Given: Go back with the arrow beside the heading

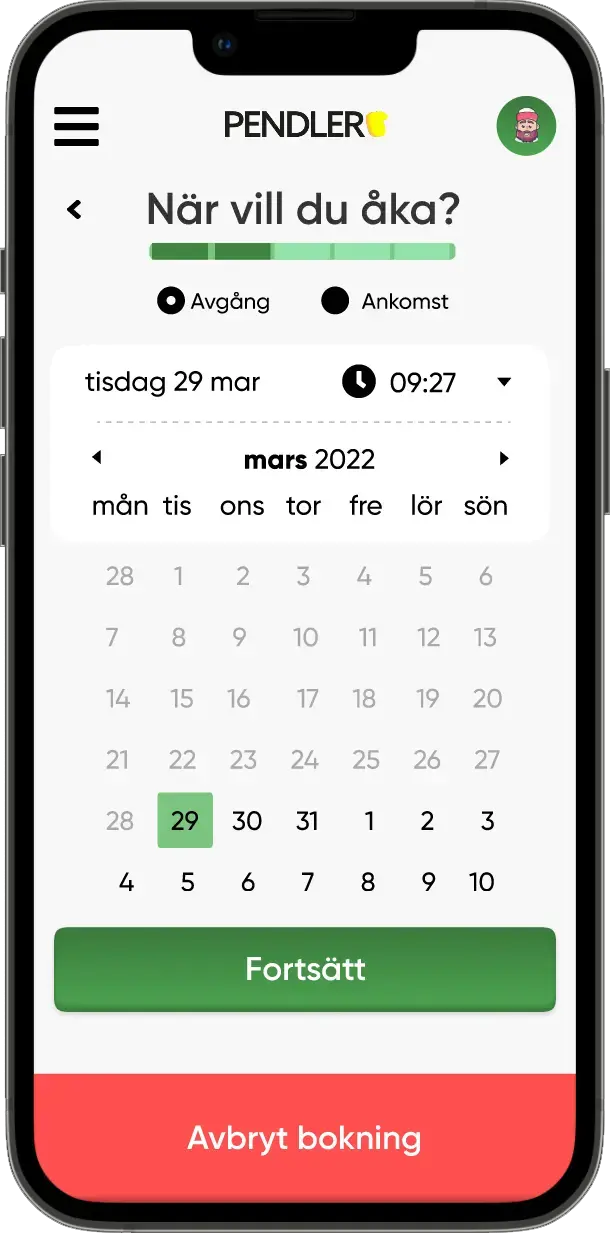Looking at the screenshot, I should [x=74, y=209].
